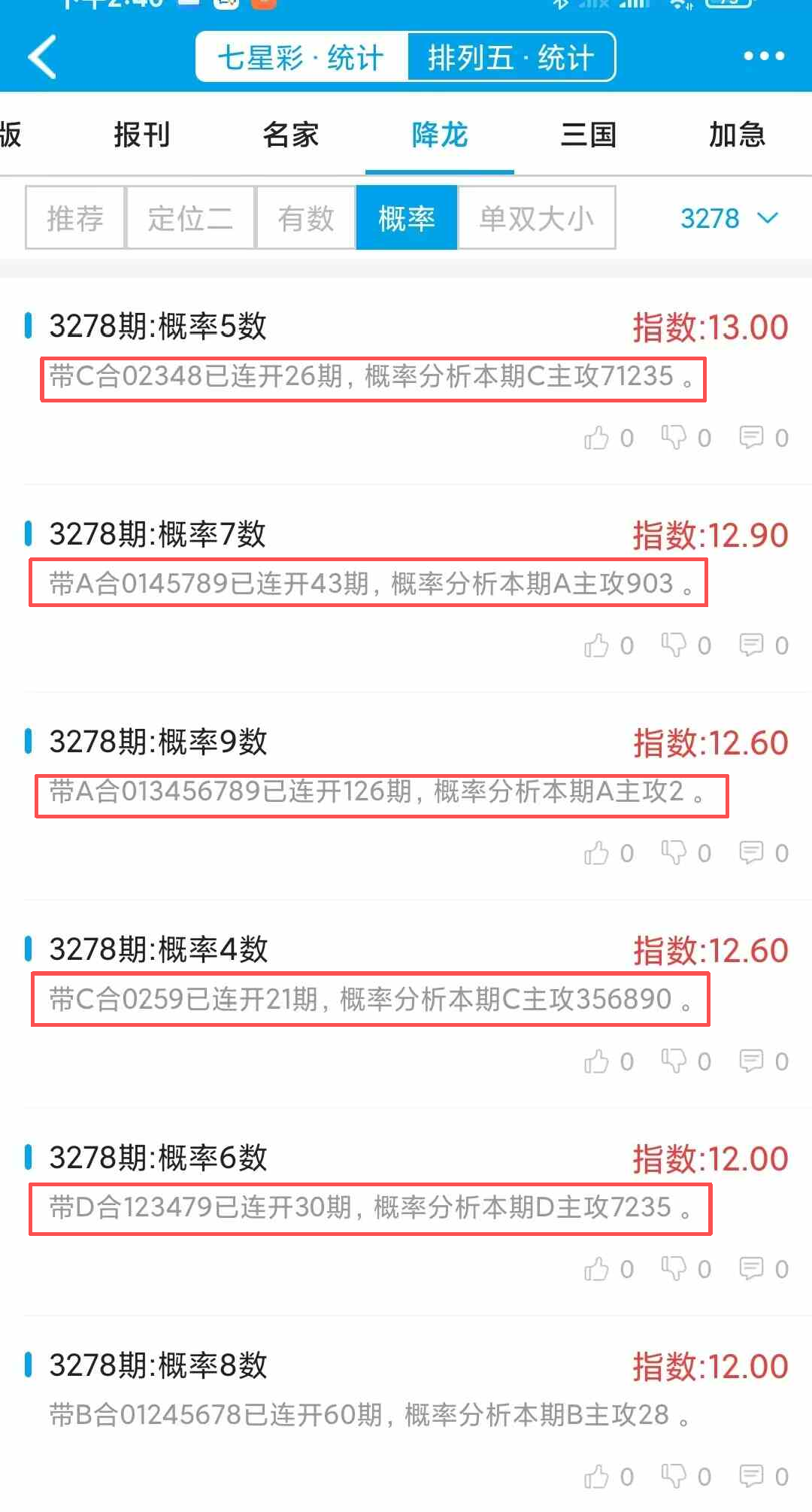The width and height of the screenshot is (812, 1512).
Task: Select the 有数 filter button
Action: pyautogui.click(x=305, y=218)
